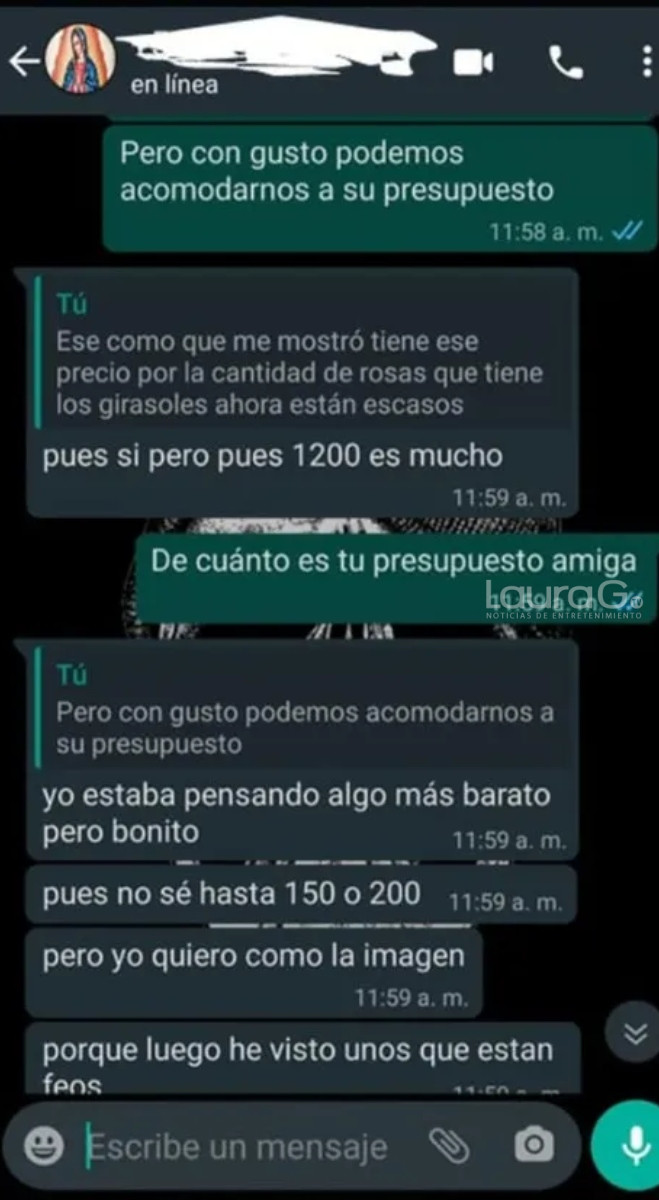Start a video call
The image size is (659, 1200).
tap(473, 63)
